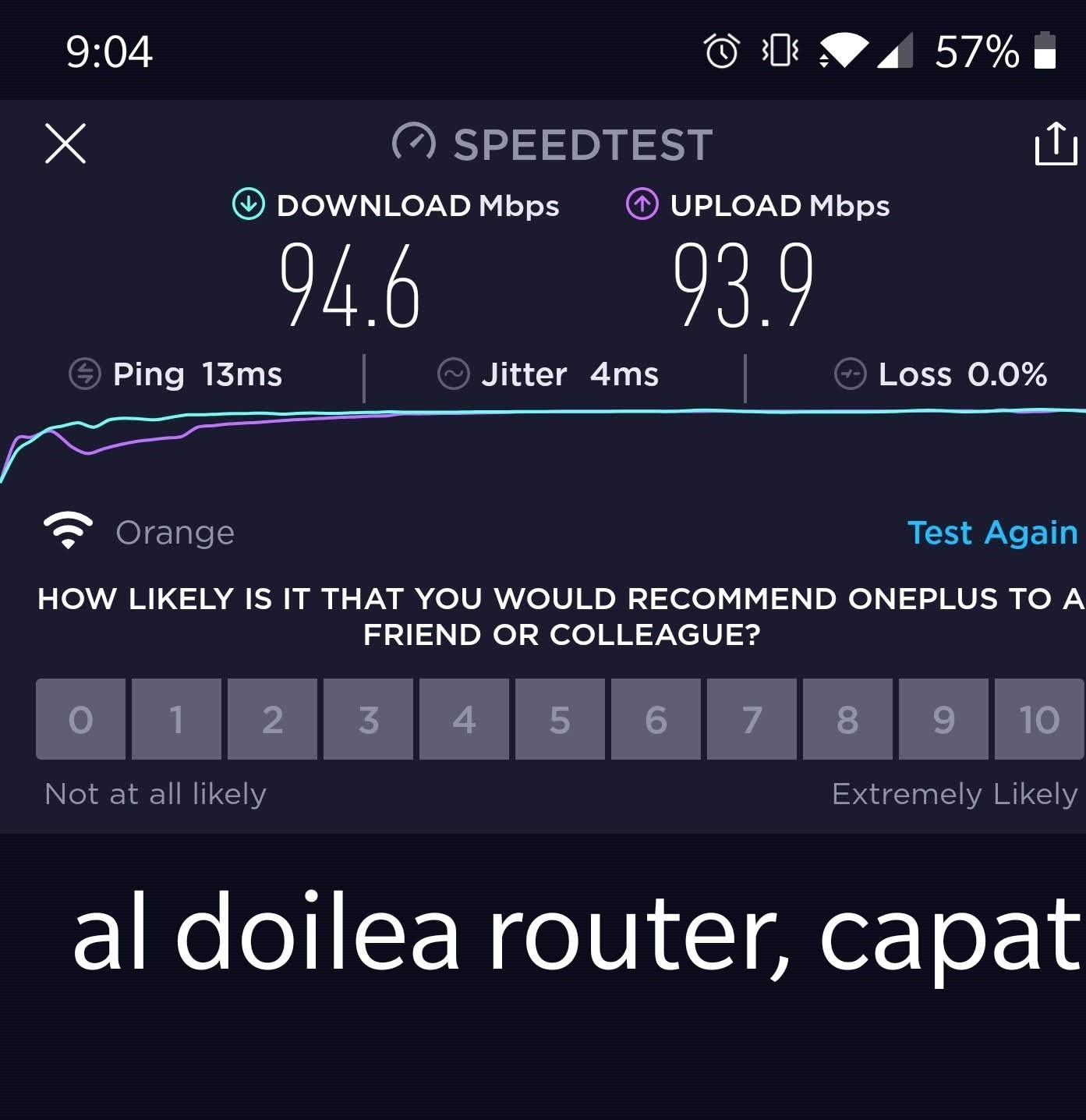This screenshot has height=1120, width=1086.
Task: Select the 8 rating box
Action: click(847, 719)
